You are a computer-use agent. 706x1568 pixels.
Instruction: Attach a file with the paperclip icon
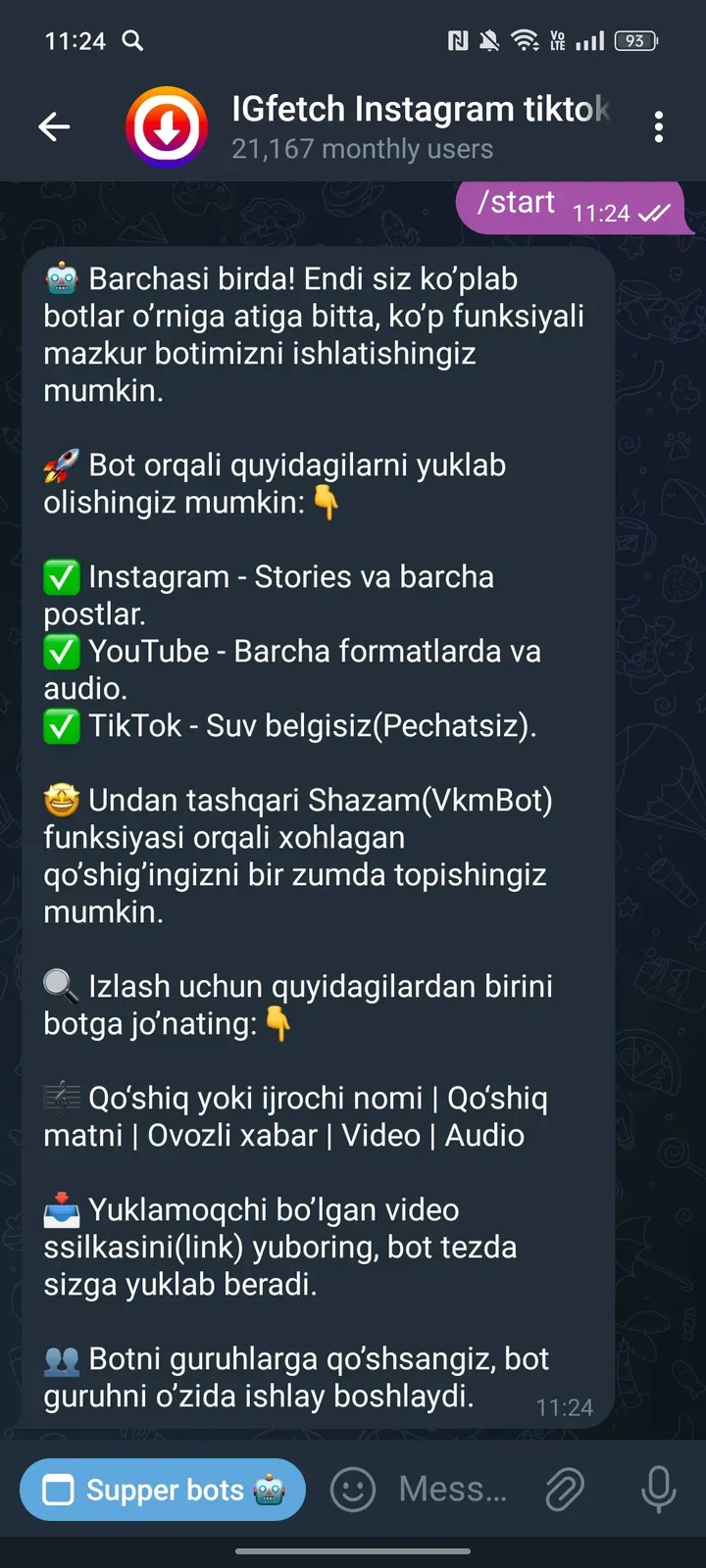(x=565, y=1489)
